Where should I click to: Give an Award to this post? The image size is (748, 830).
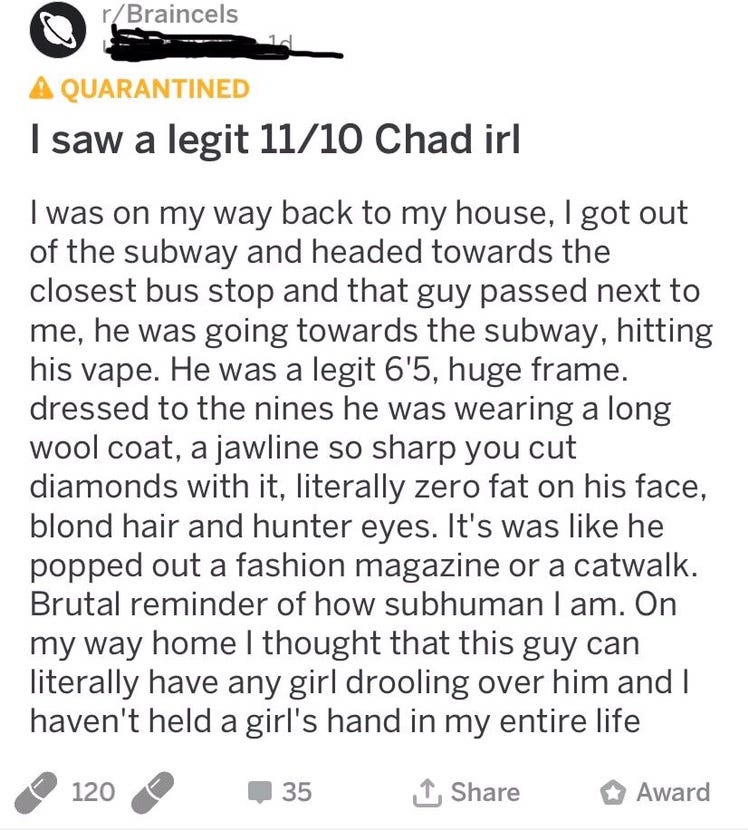[x=655, y=792]
